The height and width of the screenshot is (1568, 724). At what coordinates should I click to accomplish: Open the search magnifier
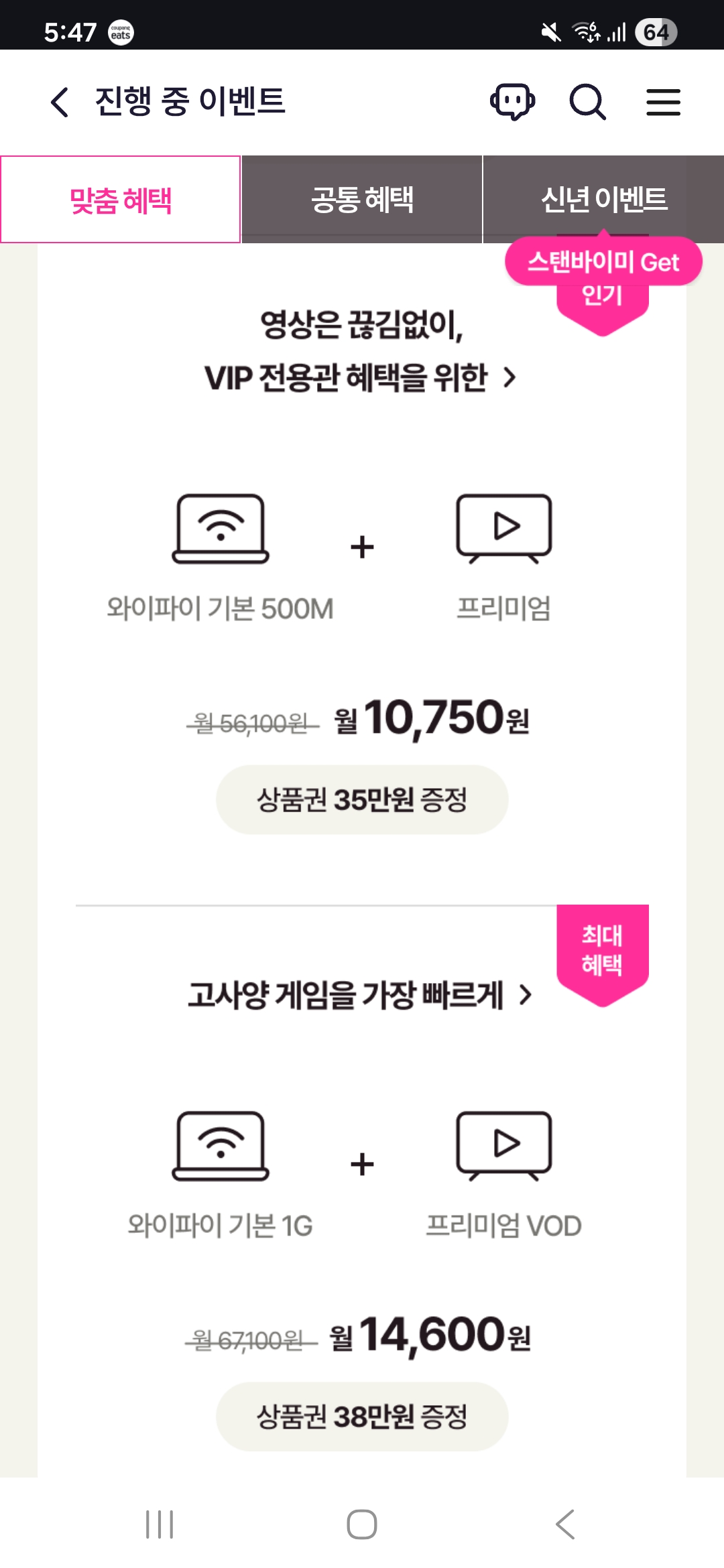(587, 102)
